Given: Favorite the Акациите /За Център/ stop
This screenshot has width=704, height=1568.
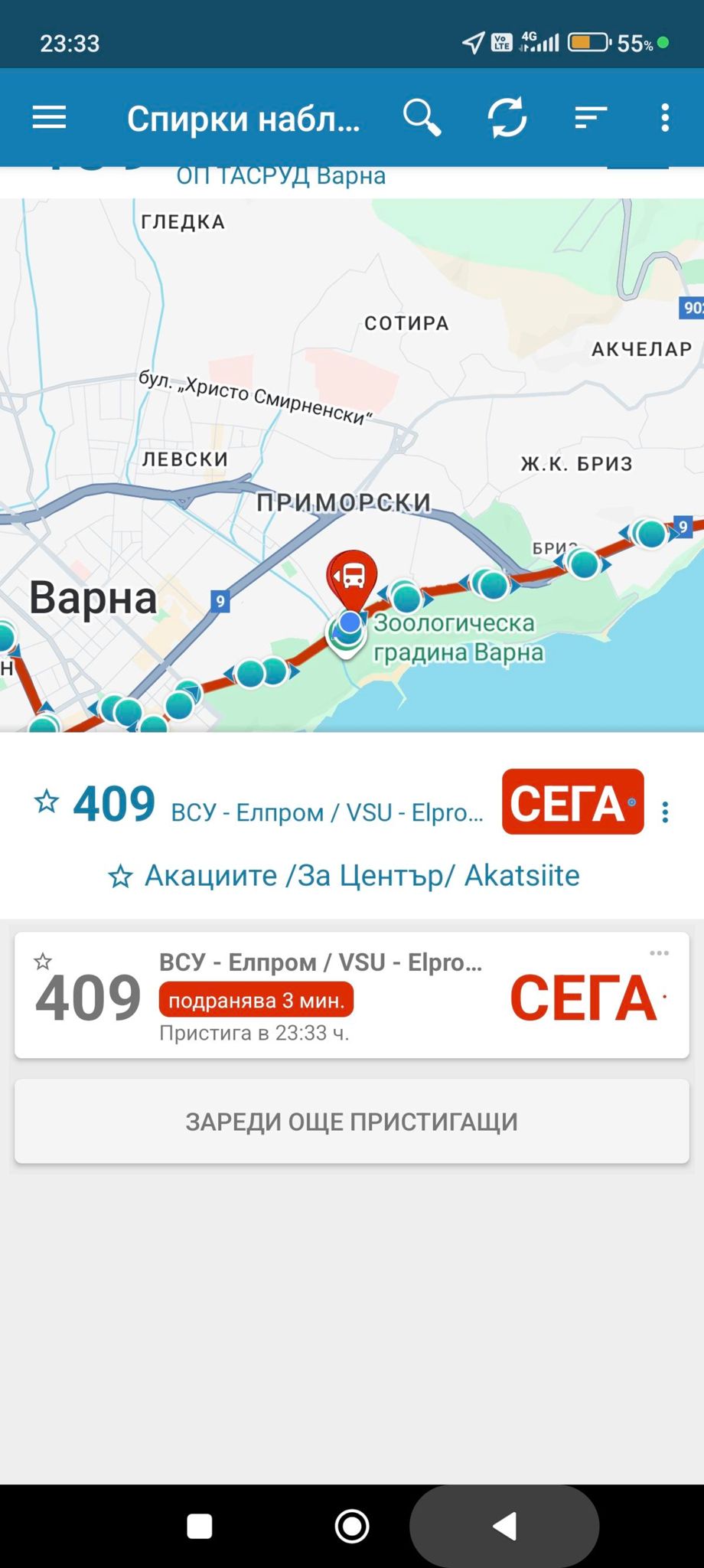Looking at the screenshot, I should tap(120, 877).
